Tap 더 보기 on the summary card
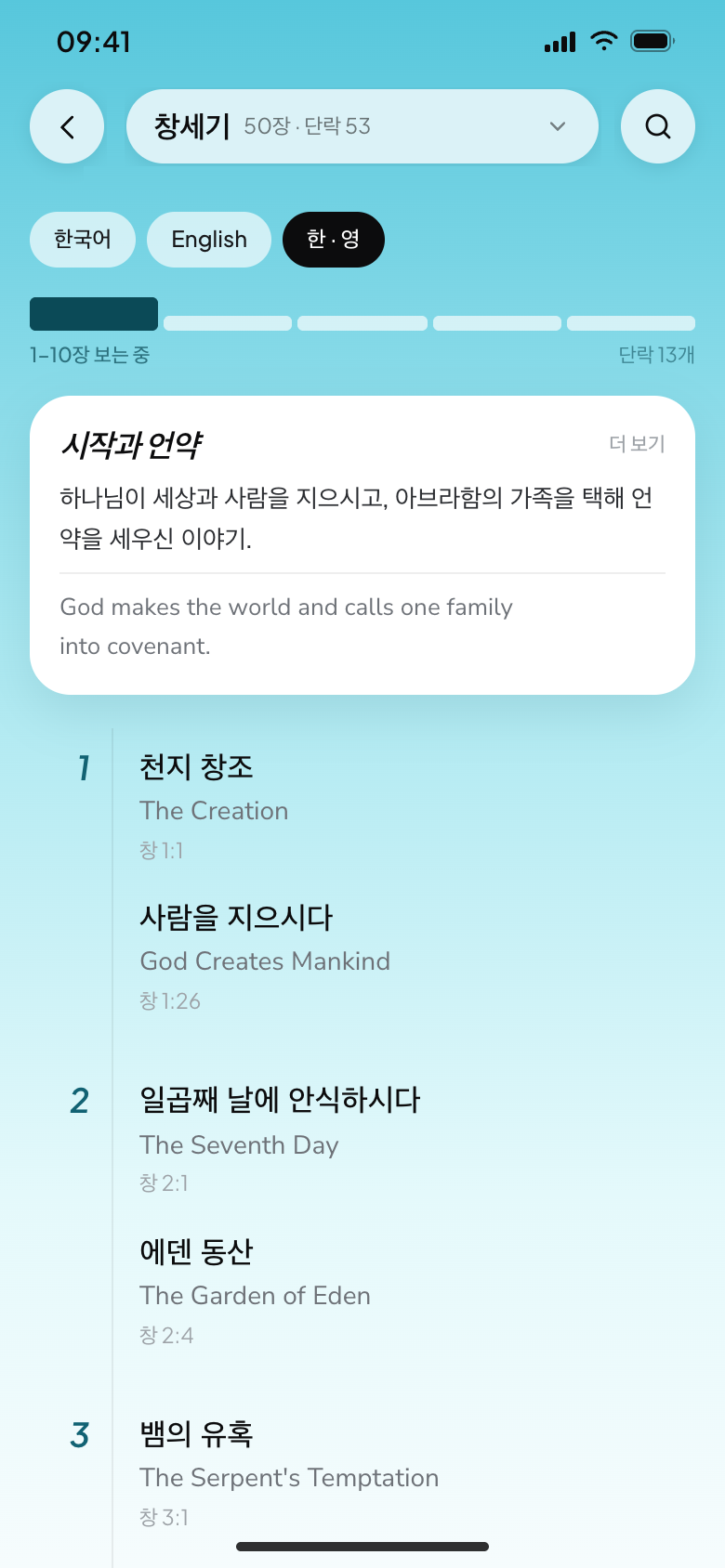The image size is (725, 1568). [637, 444]
